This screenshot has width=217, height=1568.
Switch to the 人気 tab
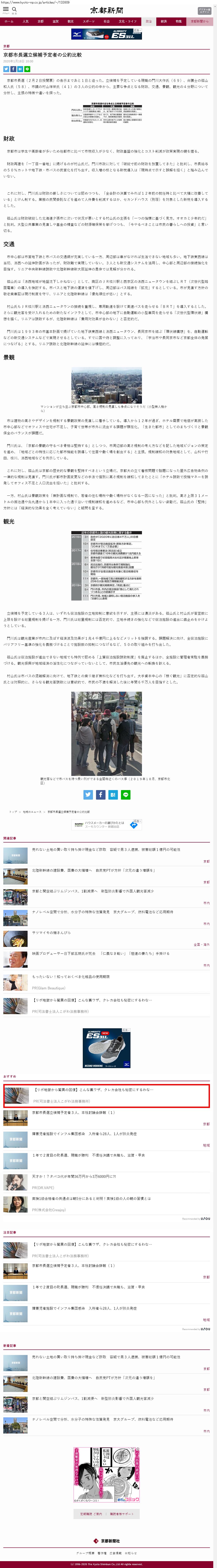click(x=26, y=21)
